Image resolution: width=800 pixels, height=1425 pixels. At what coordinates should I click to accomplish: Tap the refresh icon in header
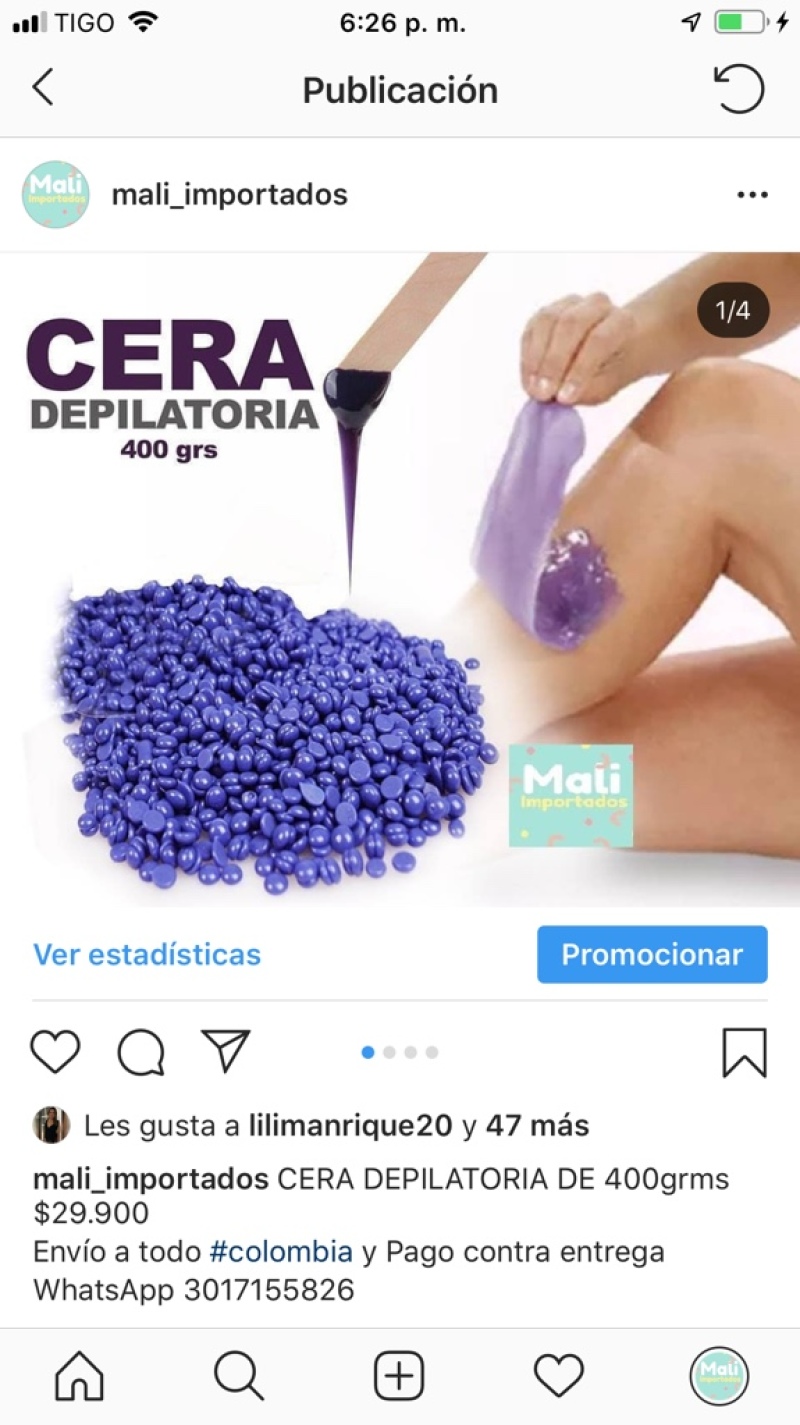(740, 89)
